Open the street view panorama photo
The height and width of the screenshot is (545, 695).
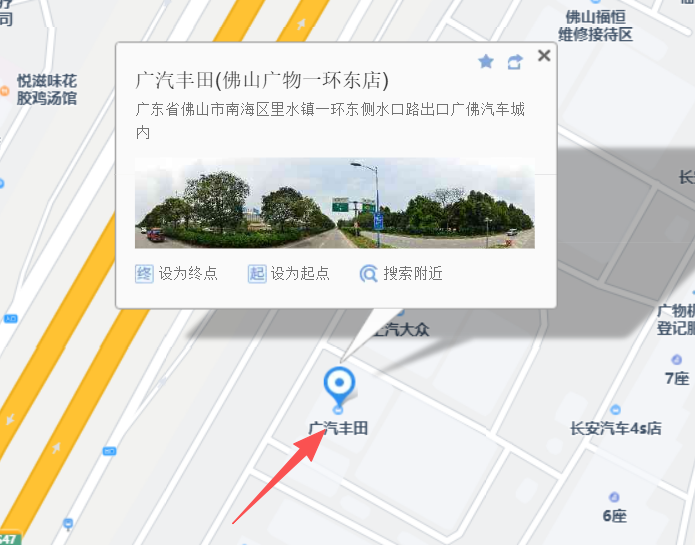pyautogui.click(x=334, y=203)
